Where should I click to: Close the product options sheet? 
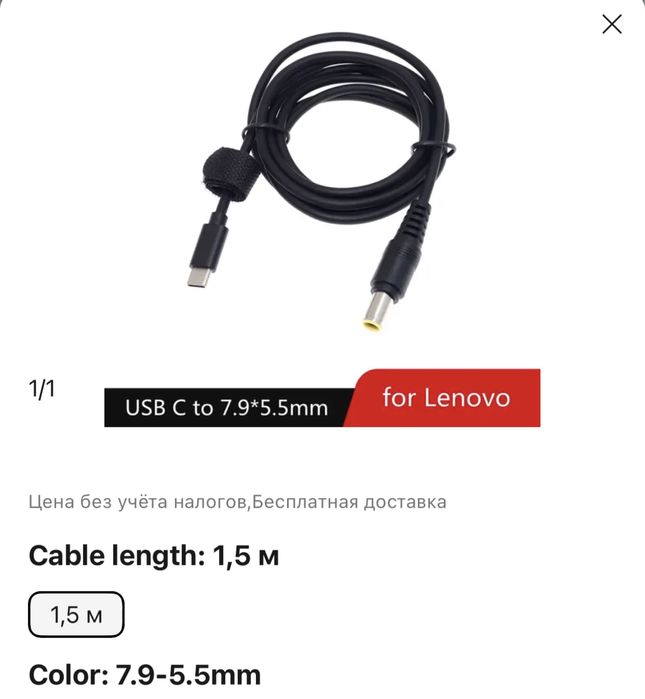pyautogui.click(x=612, y=25)
